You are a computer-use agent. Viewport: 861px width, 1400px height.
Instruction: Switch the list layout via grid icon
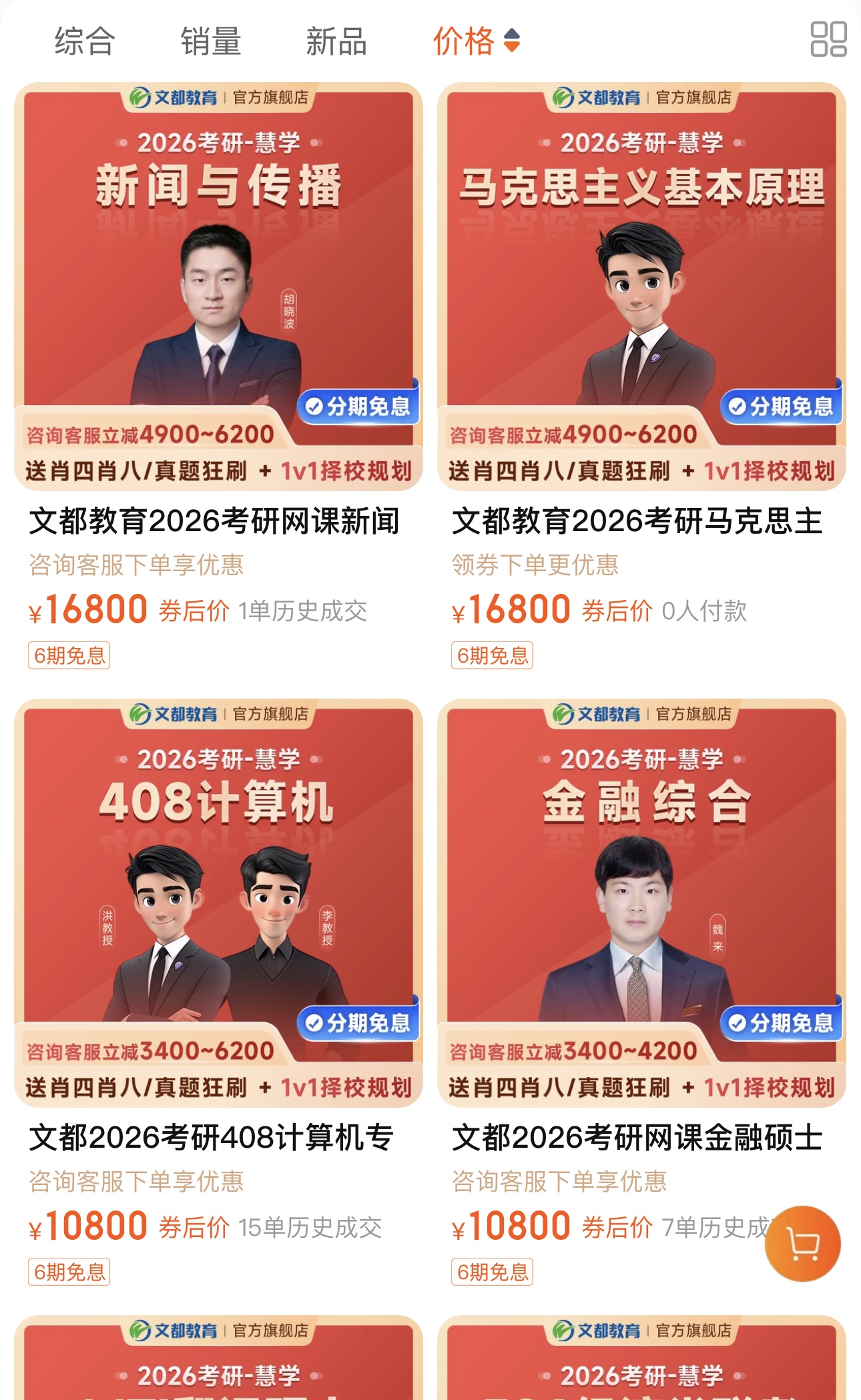click(x=828, y=39)
